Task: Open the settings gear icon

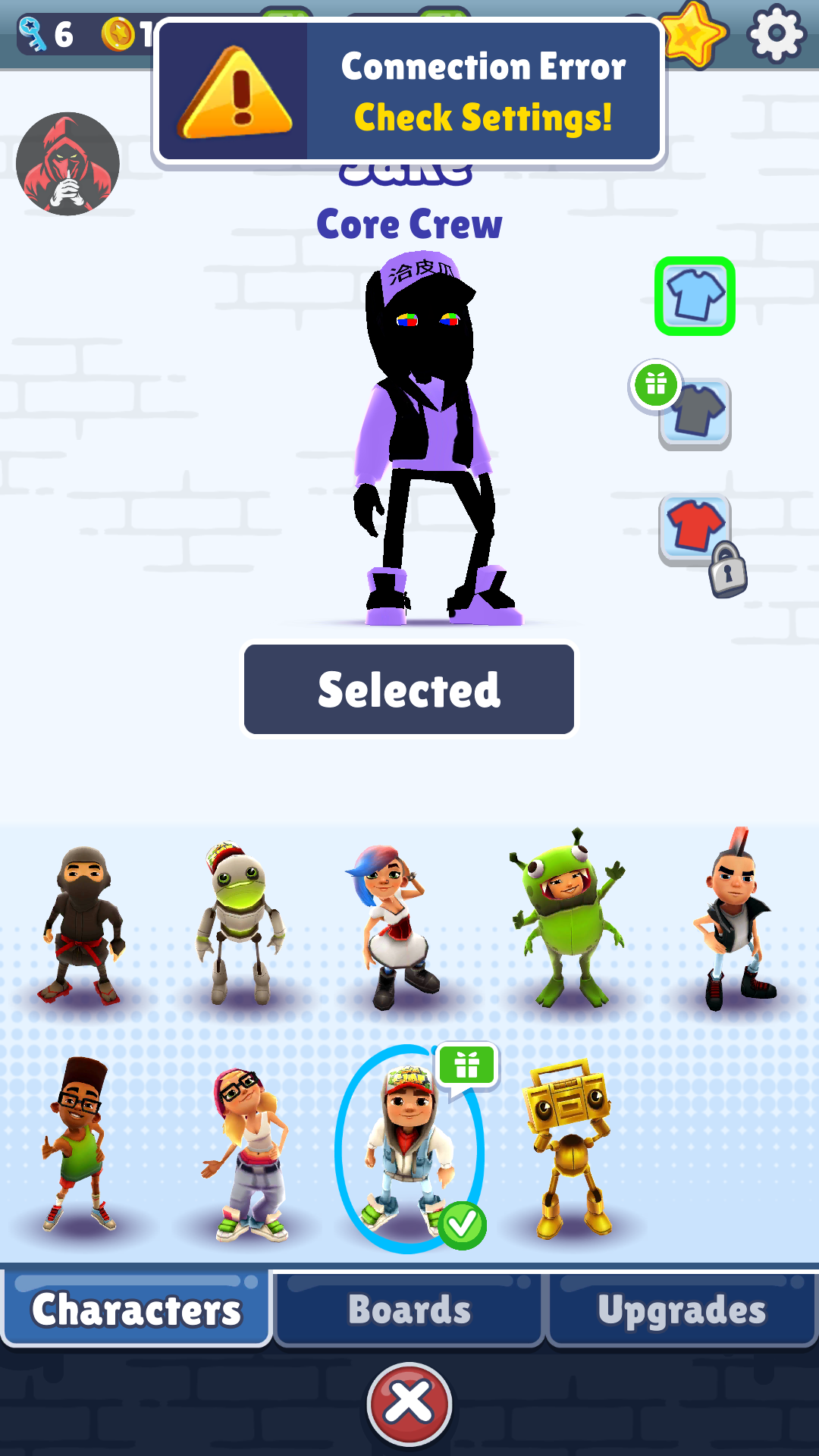Action: pyautogui.click(x=776, y=34)
